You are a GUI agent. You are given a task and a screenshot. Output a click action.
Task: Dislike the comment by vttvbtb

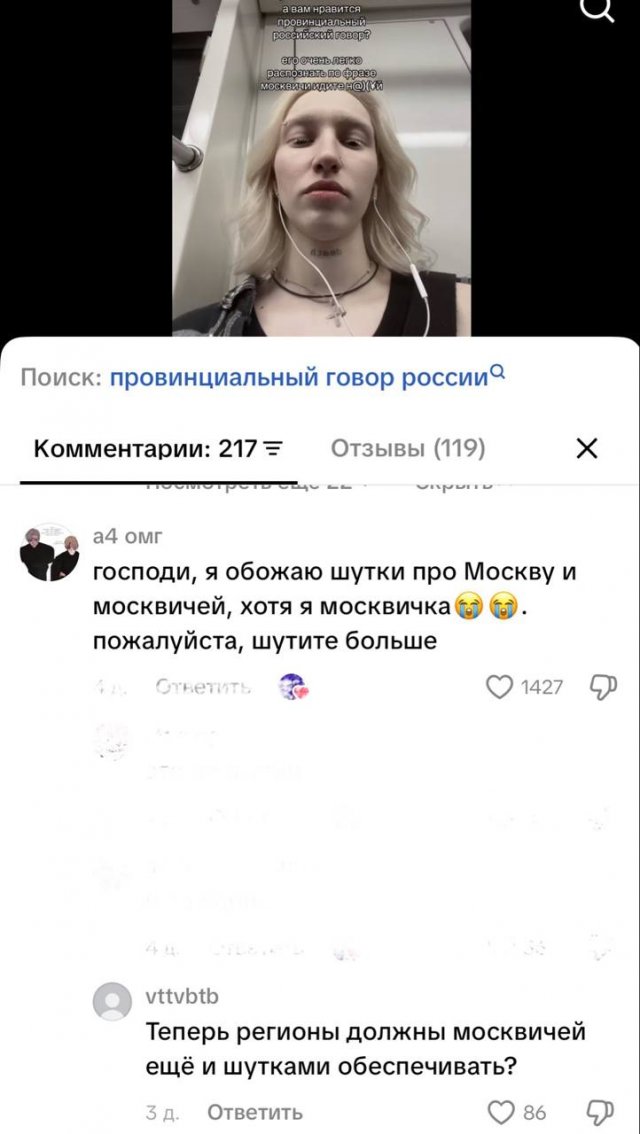603,1112
